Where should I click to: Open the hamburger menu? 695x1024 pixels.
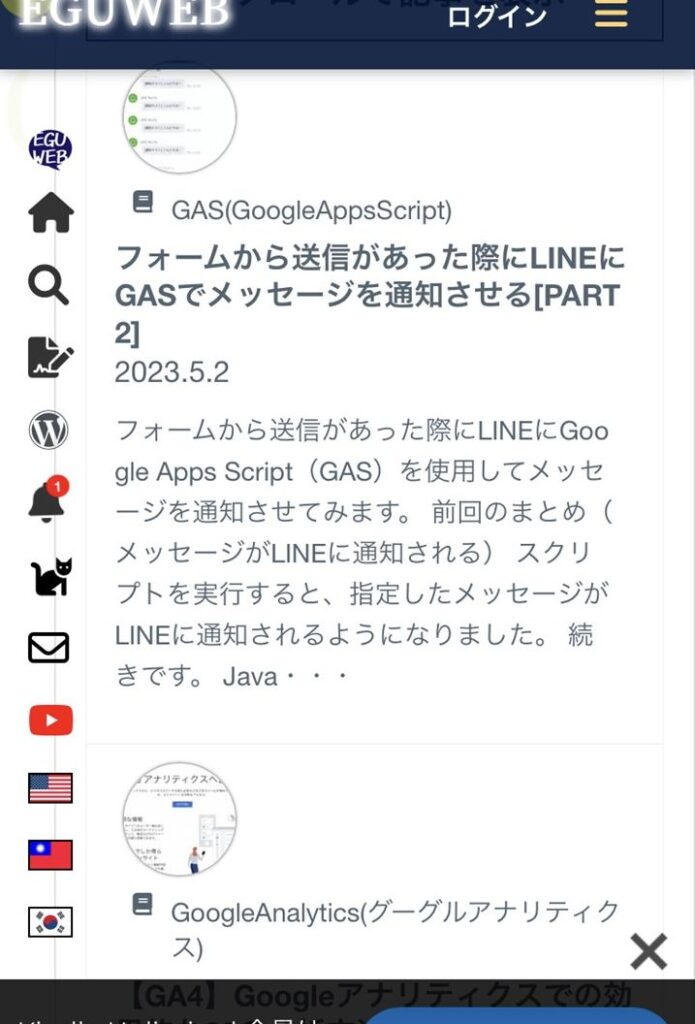611,14
